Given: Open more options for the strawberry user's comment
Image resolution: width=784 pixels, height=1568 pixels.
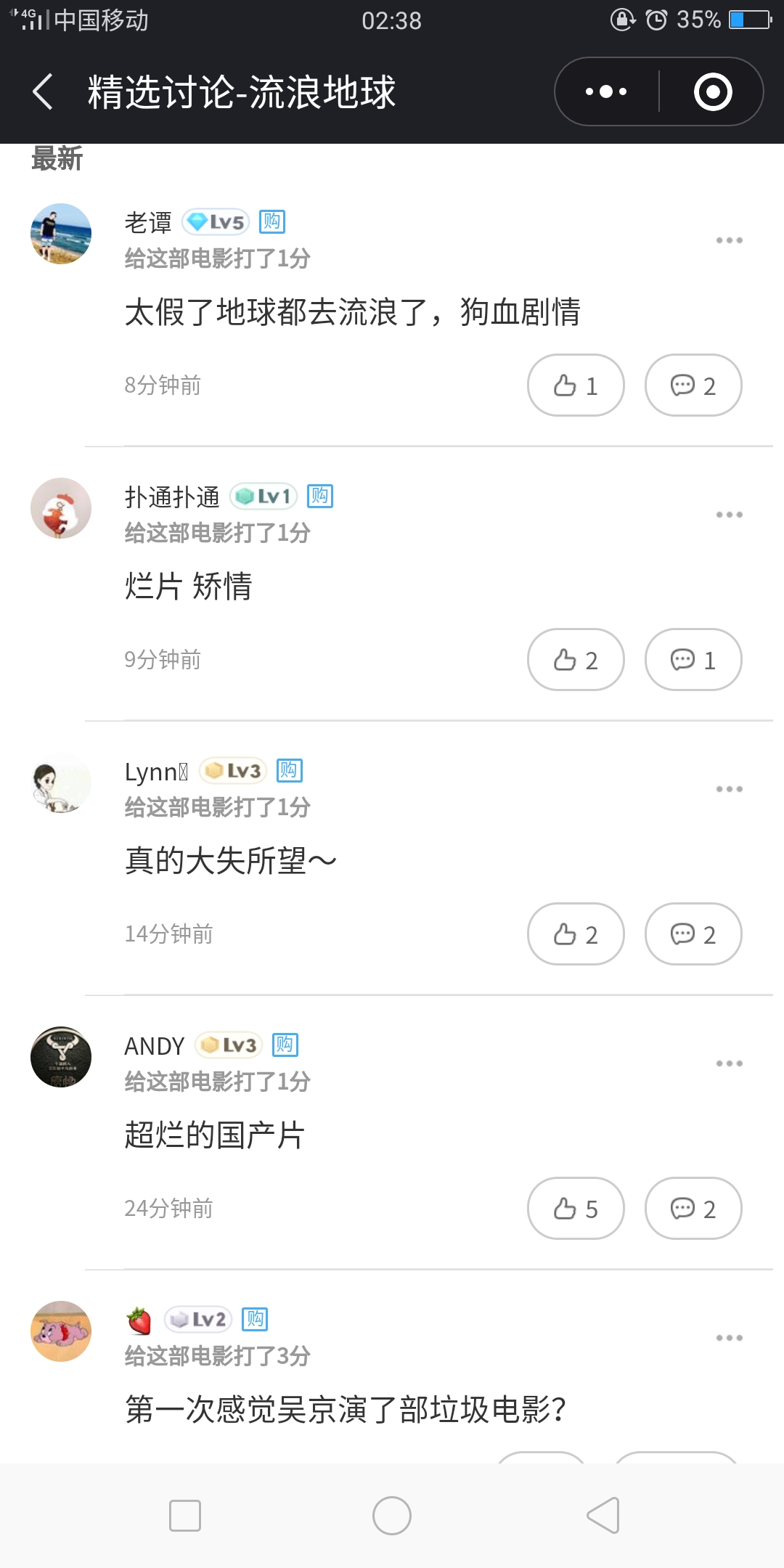Looking at the screenshot, I should click(x=729, y=1338).
